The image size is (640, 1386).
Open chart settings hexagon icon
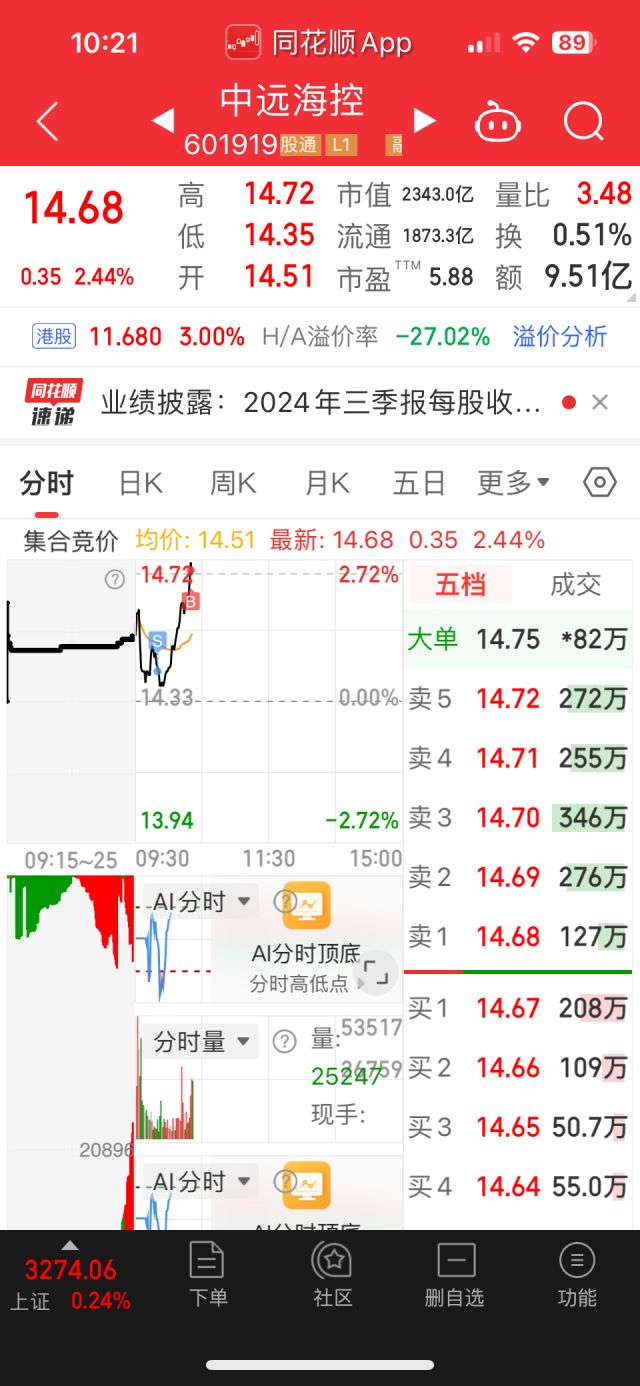599,483
